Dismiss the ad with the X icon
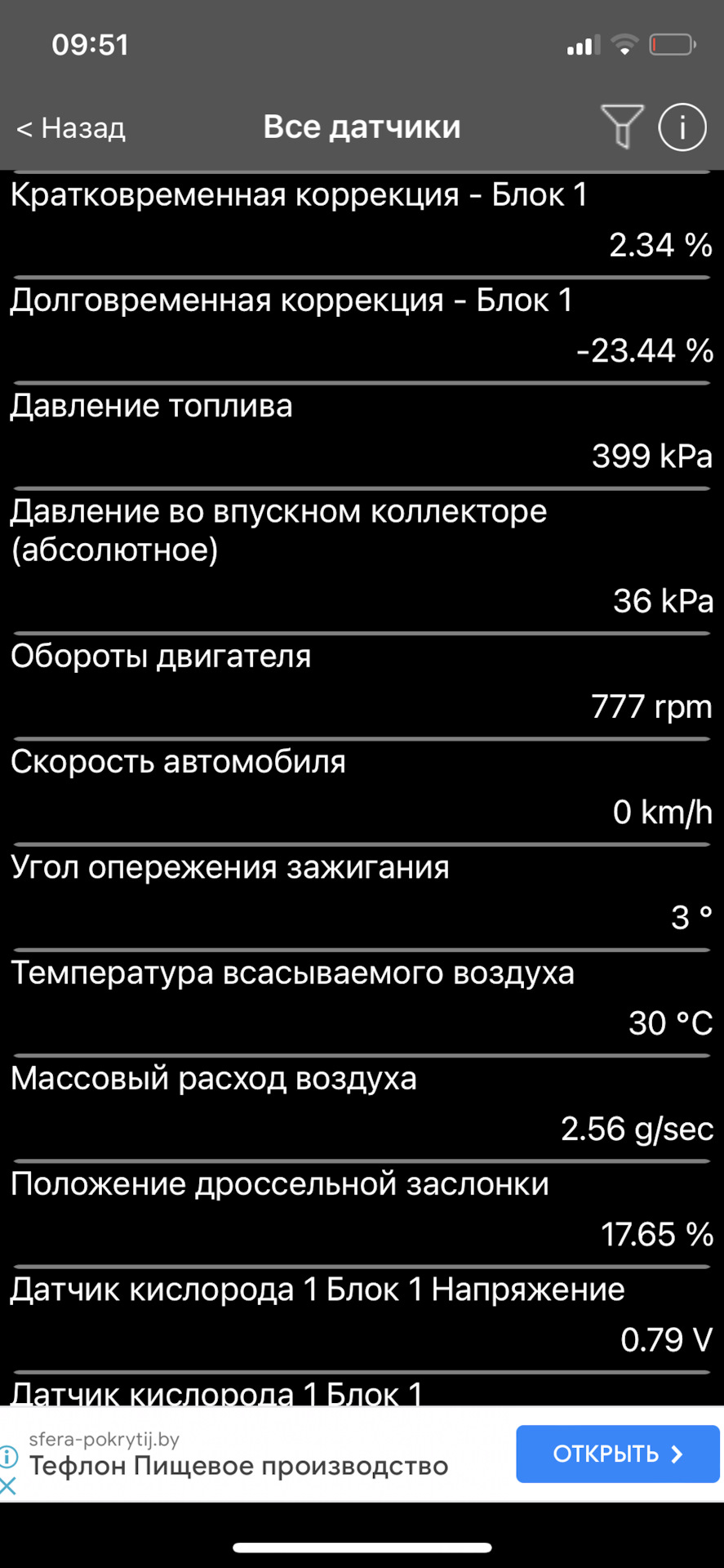Screen dimensions: 724x1568 (x=8, y=1486)
